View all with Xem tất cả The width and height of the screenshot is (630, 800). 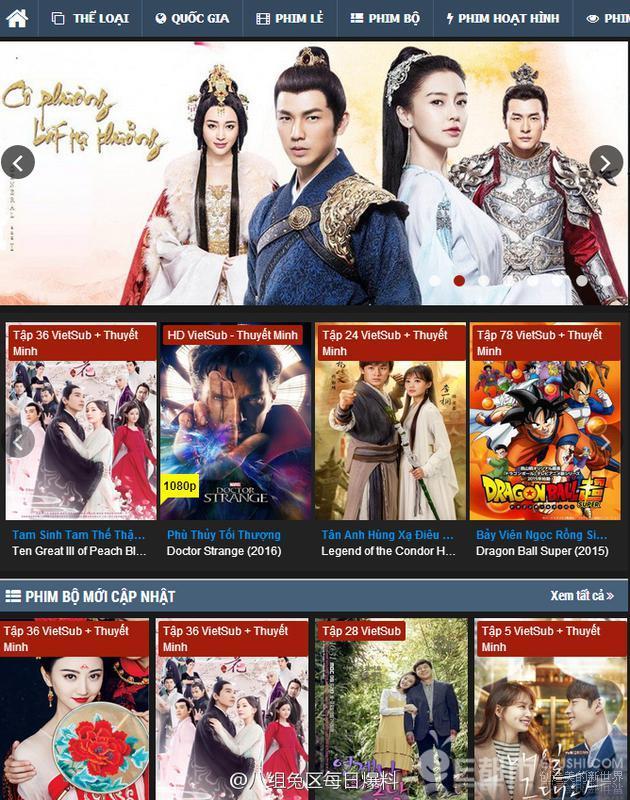tap(582, 596)
